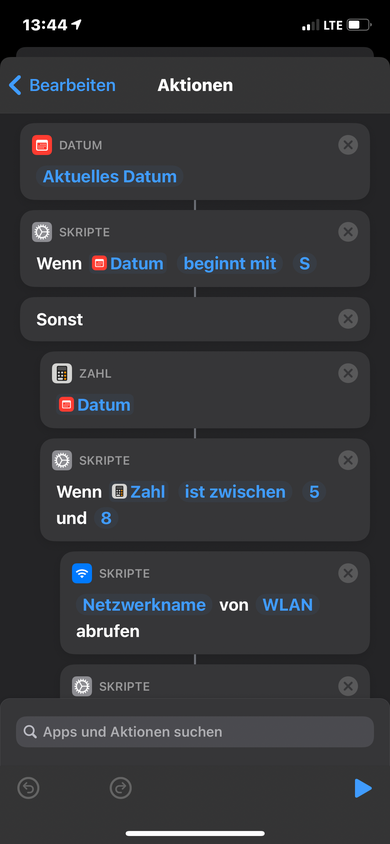
Task: Select the Netzwerkname parameter
Action: (x=144, y=604)
